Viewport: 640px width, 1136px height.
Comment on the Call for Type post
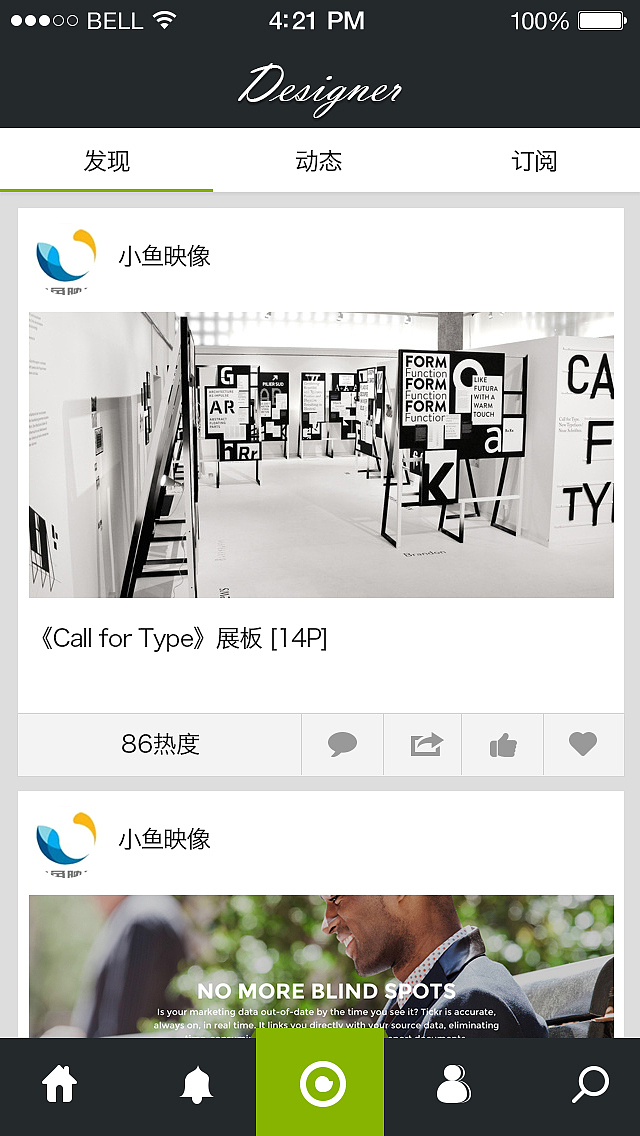[x=342, y=744]
